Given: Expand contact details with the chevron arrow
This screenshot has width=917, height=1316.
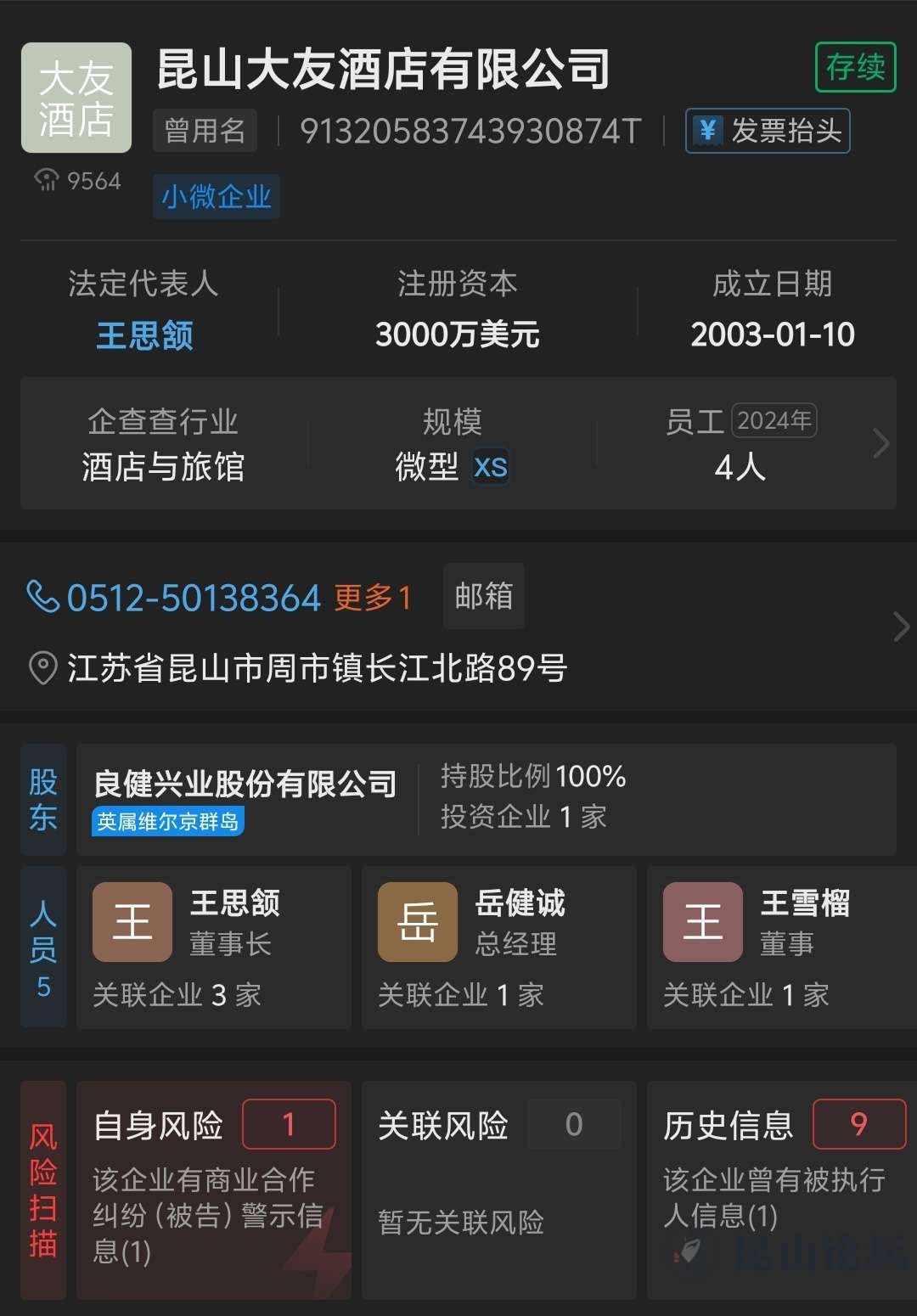Looking at the screenshot, I should (901, 627).
